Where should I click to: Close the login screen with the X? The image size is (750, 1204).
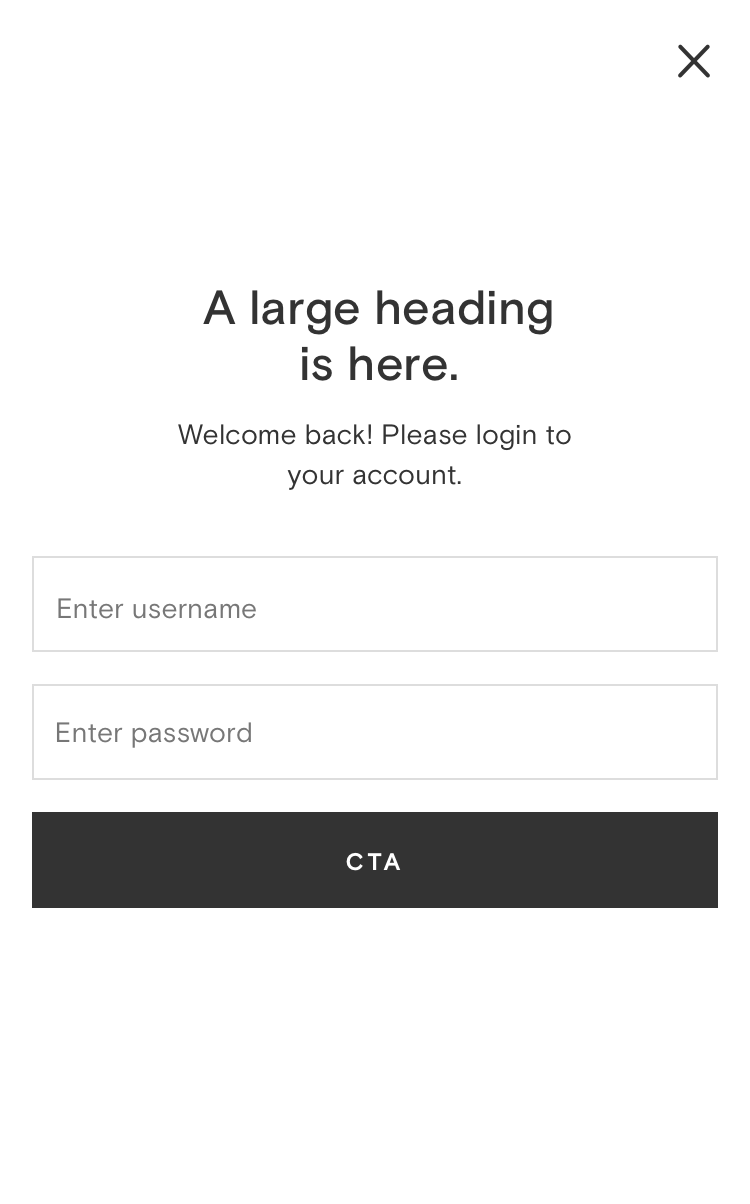coord(693,61)
